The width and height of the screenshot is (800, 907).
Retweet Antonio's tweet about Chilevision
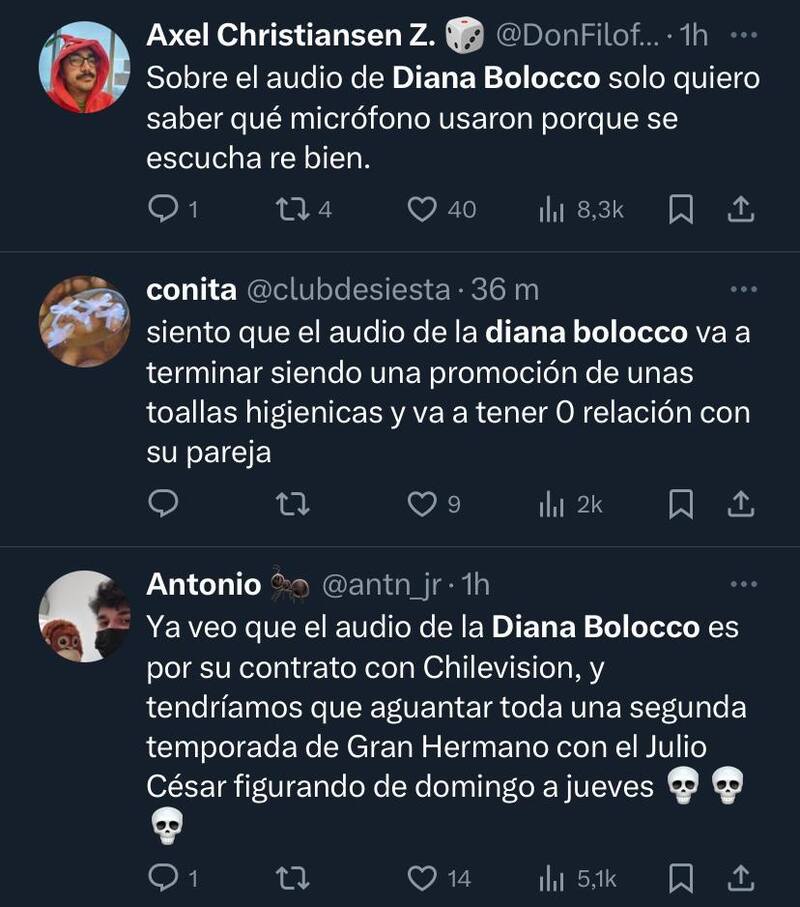pos(292,876)
